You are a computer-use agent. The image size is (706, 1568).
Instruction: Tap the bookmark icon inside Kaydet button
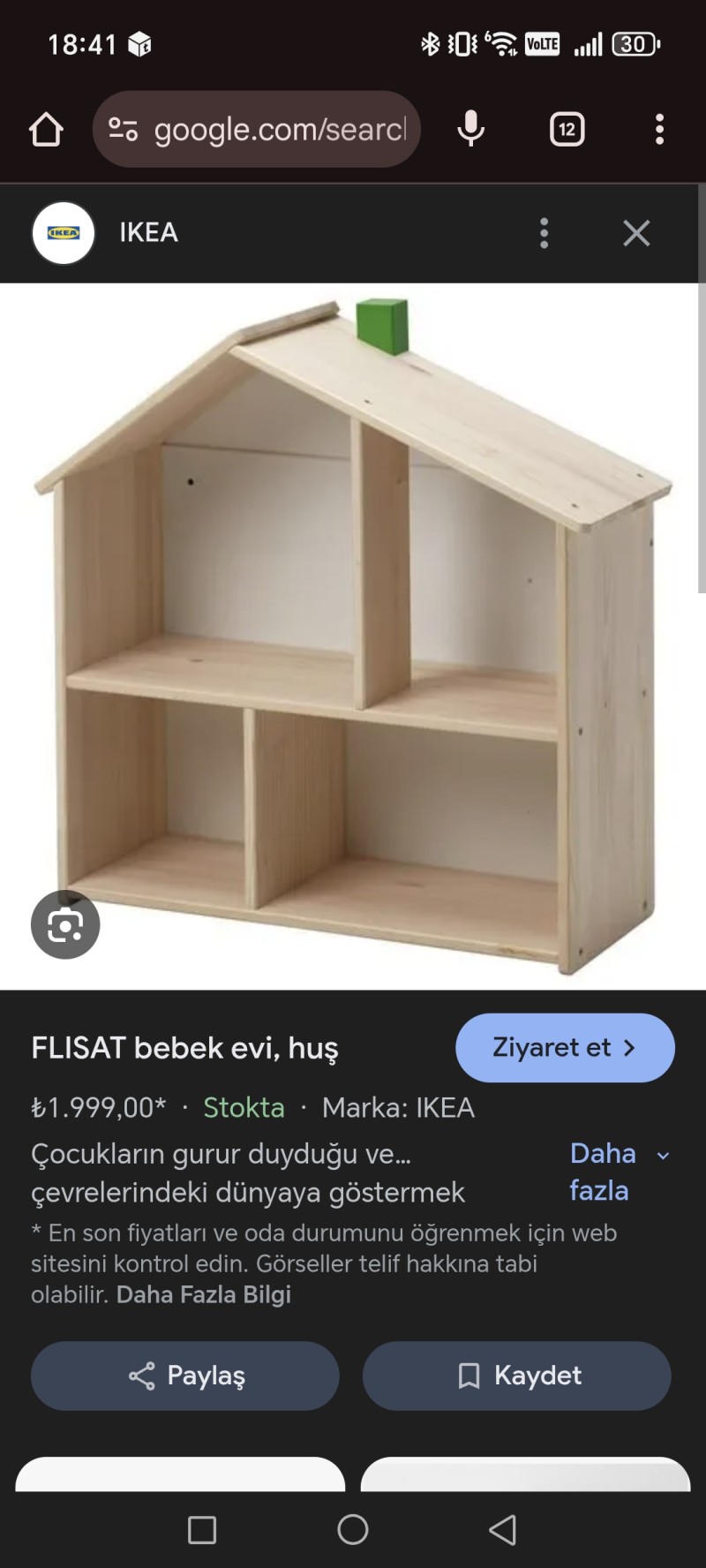pos(469,1375)
